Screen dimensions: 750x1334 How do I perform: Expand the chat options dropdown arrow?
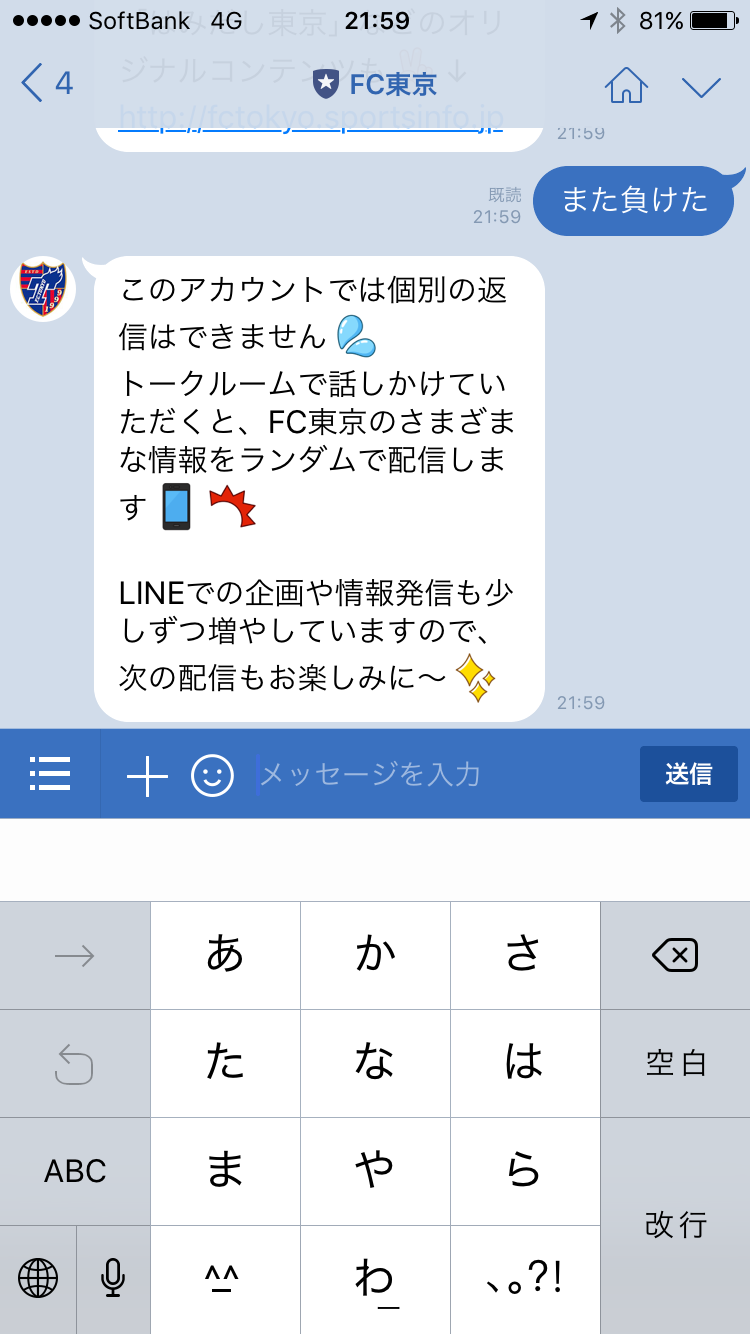(x=701, y=86)
